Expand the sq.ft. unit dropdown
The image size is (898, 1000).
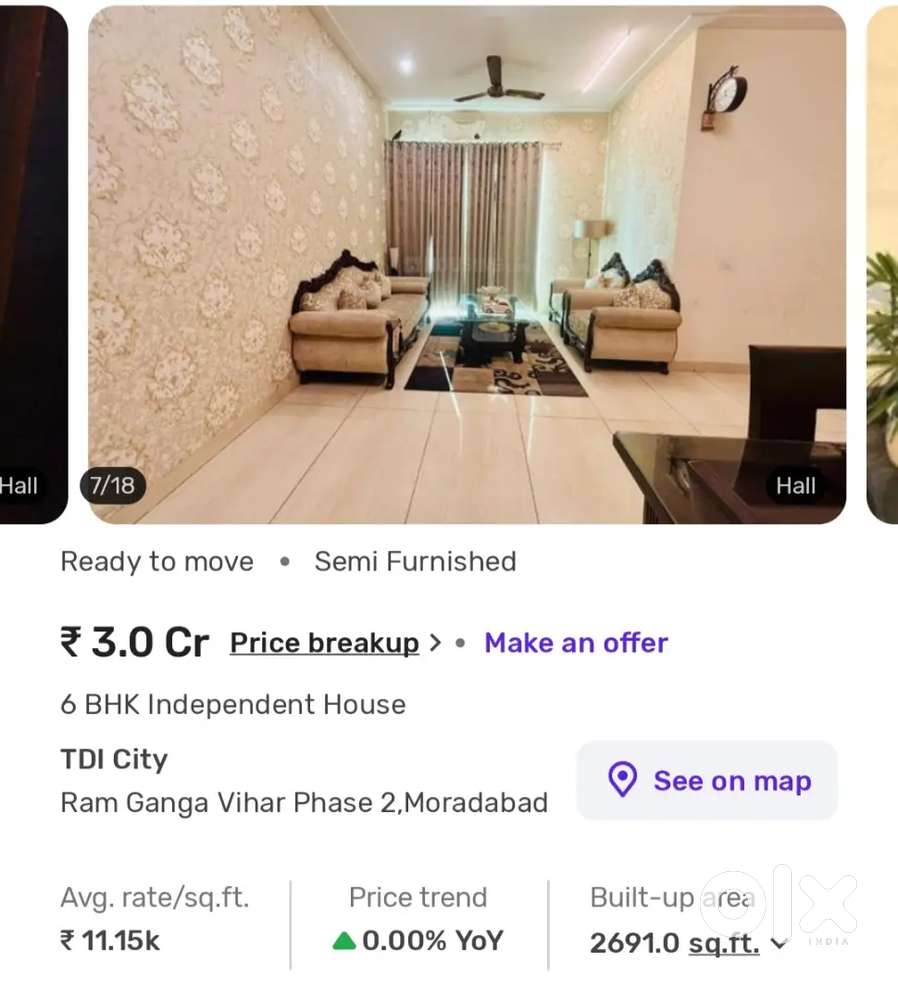pyautogui.click(x=778, y=944)
